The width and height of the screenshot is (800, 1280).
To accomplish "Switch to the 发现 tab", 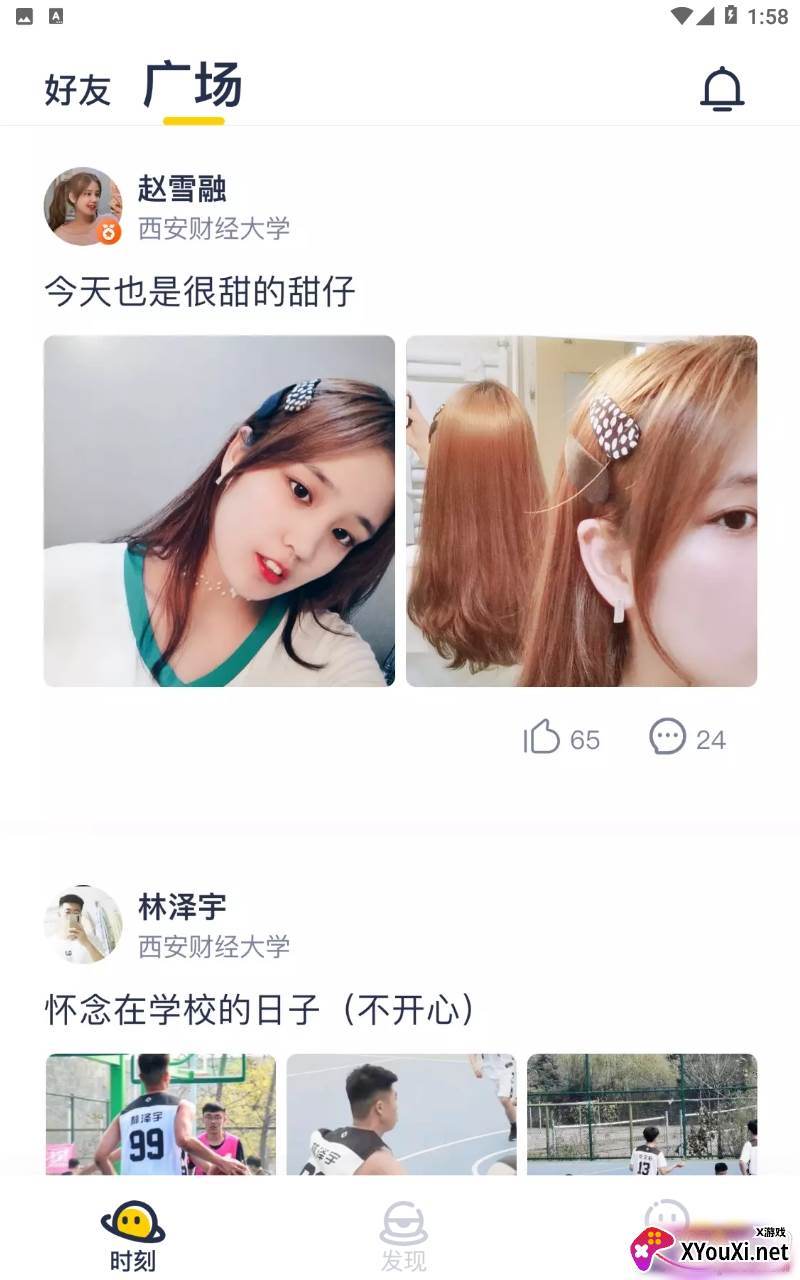I will point(403,1235).
